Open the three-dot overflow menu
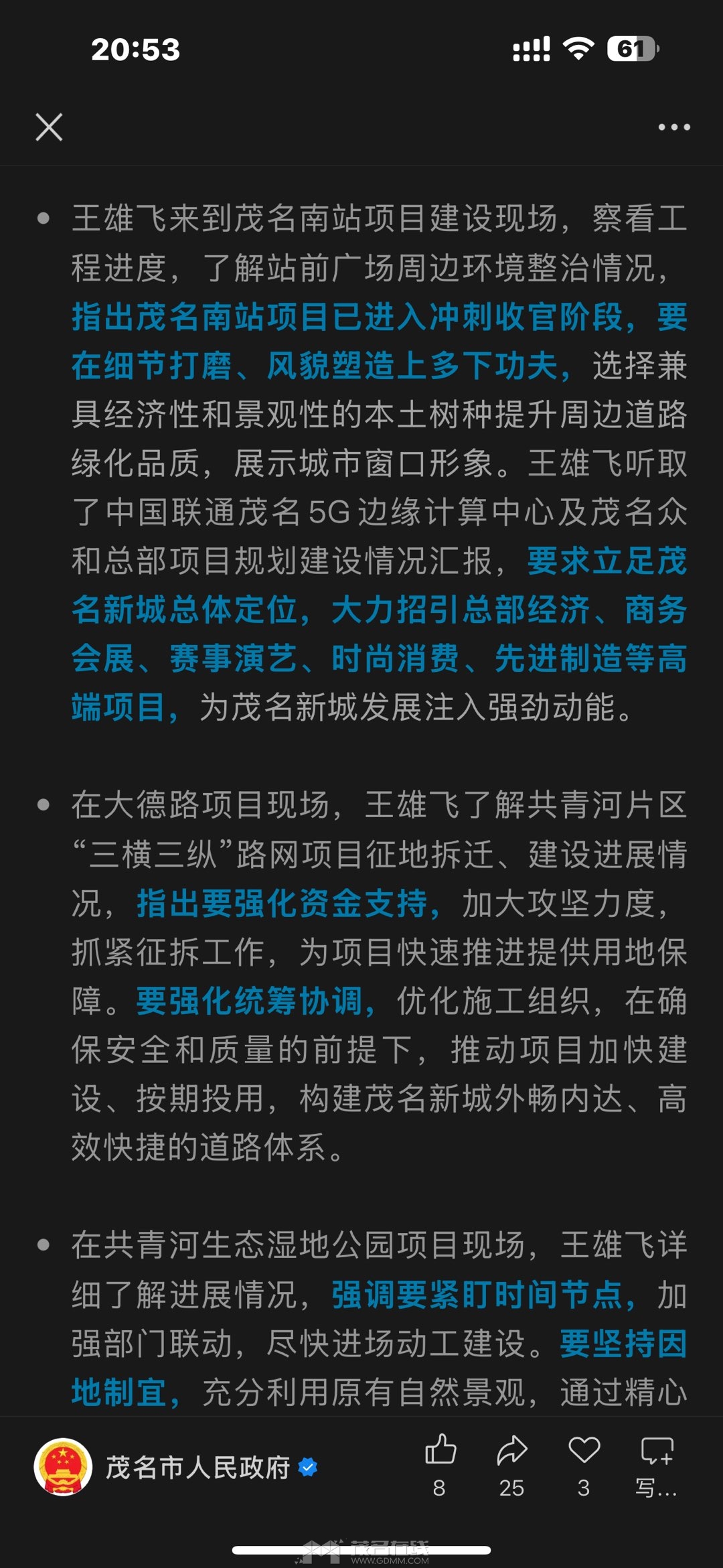The height and width of the screenshot is (1568, 723). coord(673,127)
